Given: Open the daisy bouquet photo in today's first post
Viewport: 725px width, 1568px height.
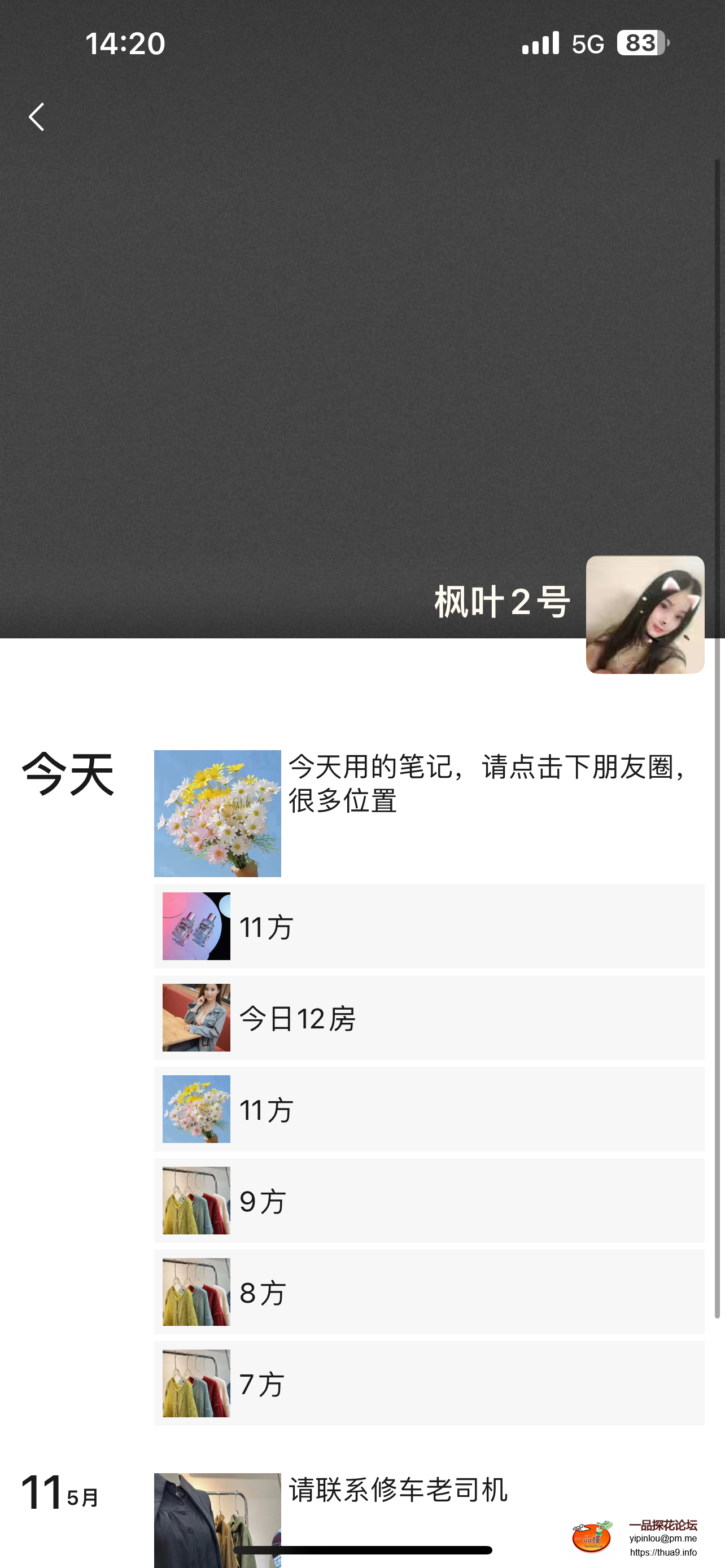Looking at the screenshot, I should pyautogui.click(x=217, y=814).
